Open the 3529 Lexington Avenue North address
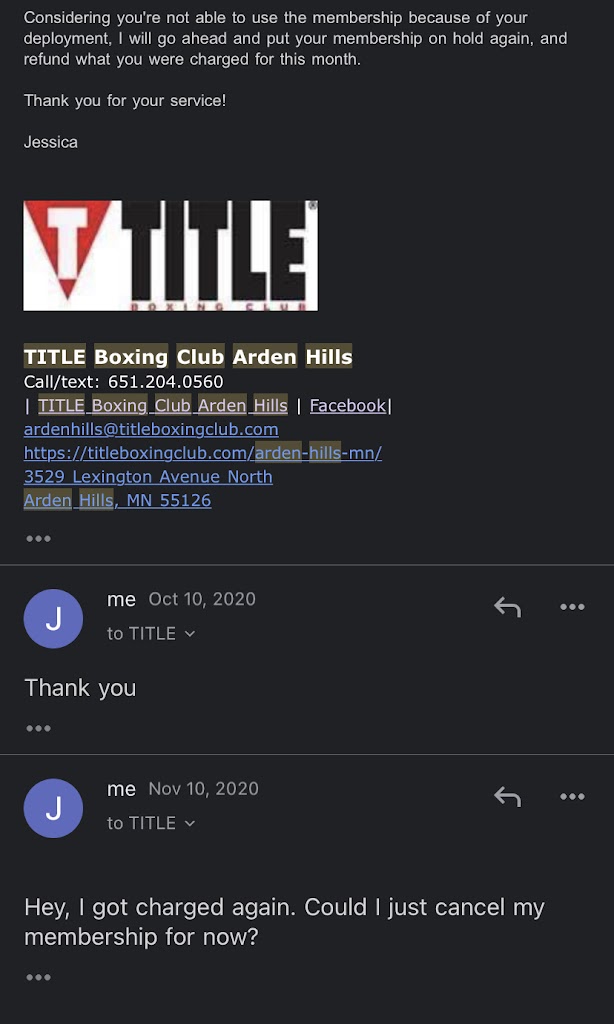The image size is (614, 1024). (148, 477)
